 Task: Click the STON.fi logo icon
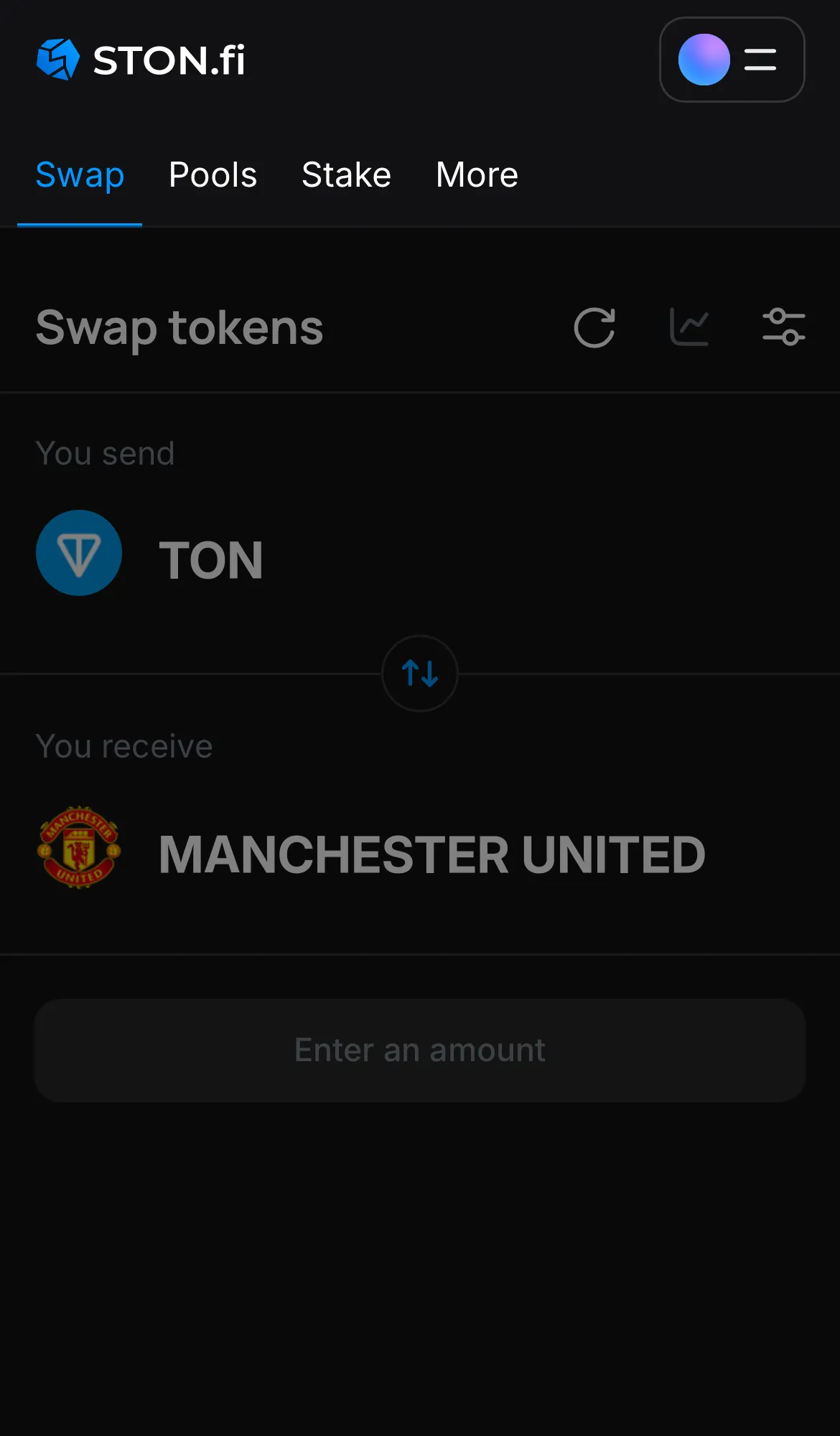coord(58,60)
